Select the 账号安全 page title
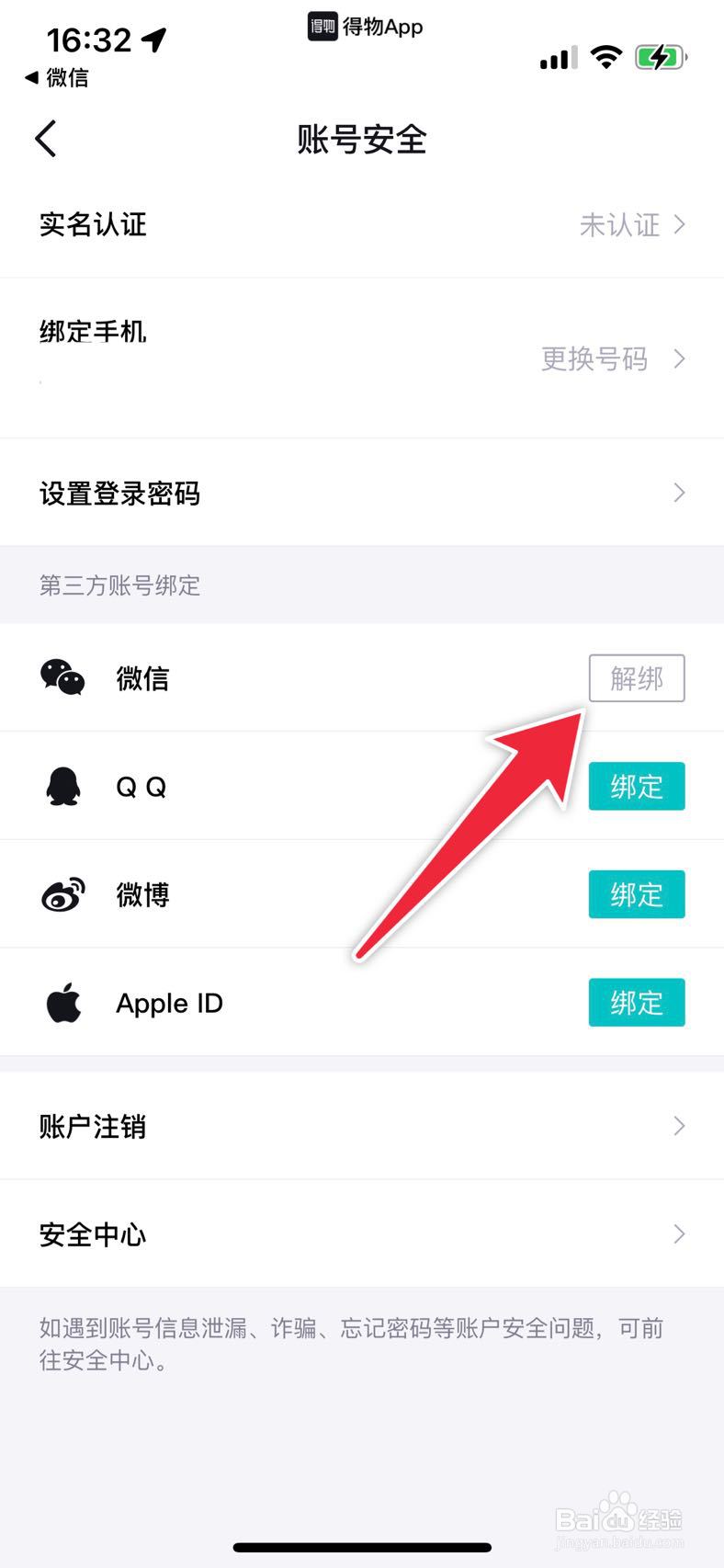This screenshot has height=1568, width=724. pos(362,139)
